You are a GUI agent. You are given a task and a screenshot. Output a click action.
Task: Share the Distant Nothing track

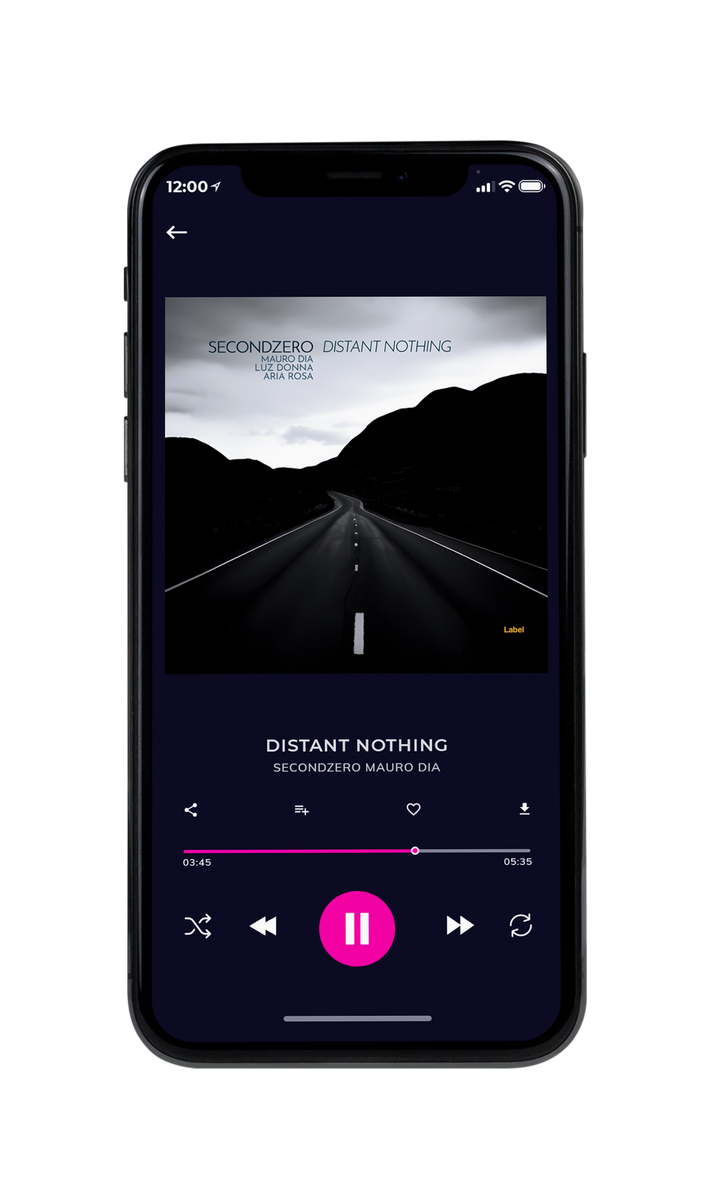click(191, 810)
